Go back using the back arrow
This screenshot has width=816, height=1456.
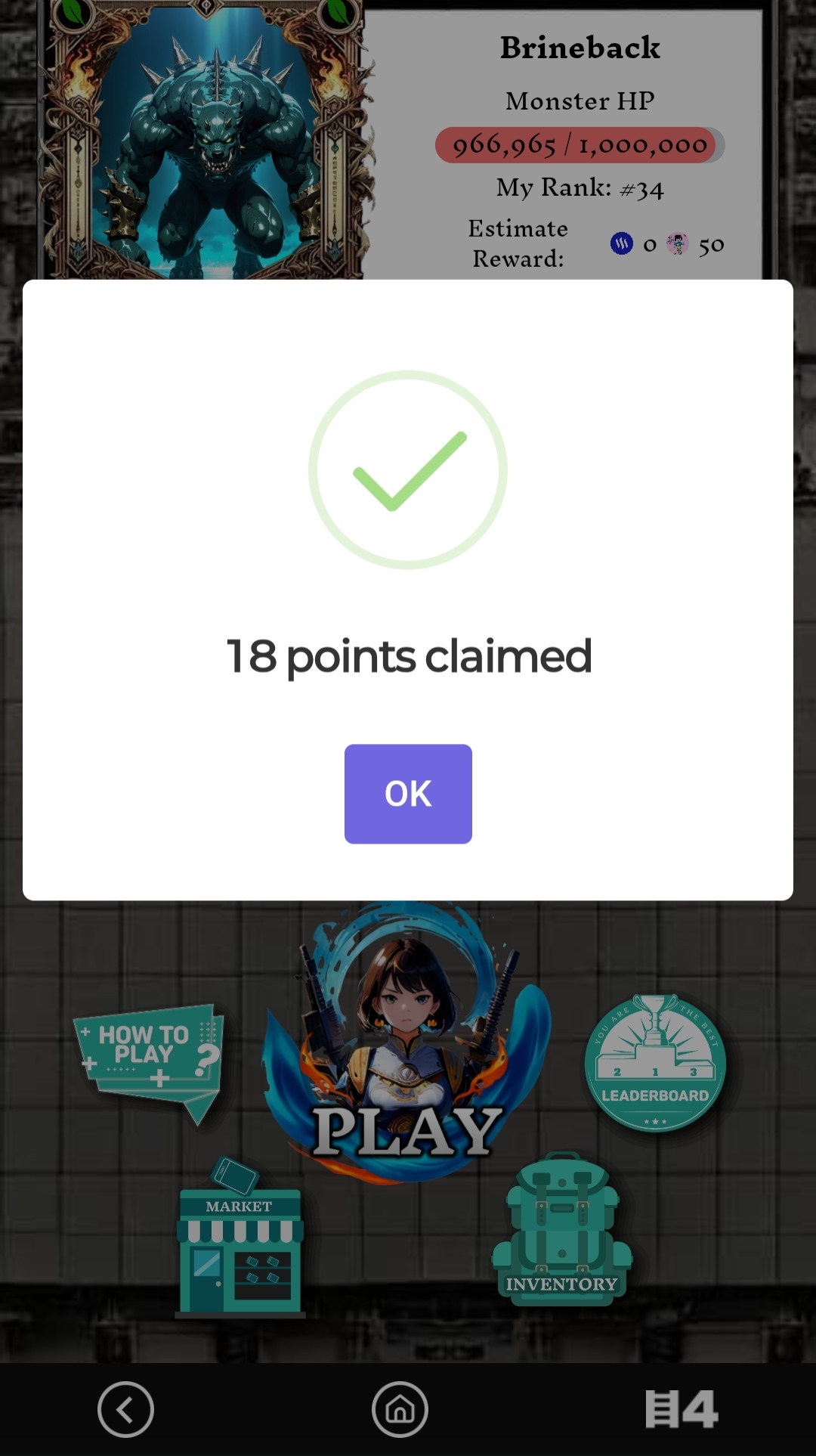pyautogui.click(x=125, y=1410)
